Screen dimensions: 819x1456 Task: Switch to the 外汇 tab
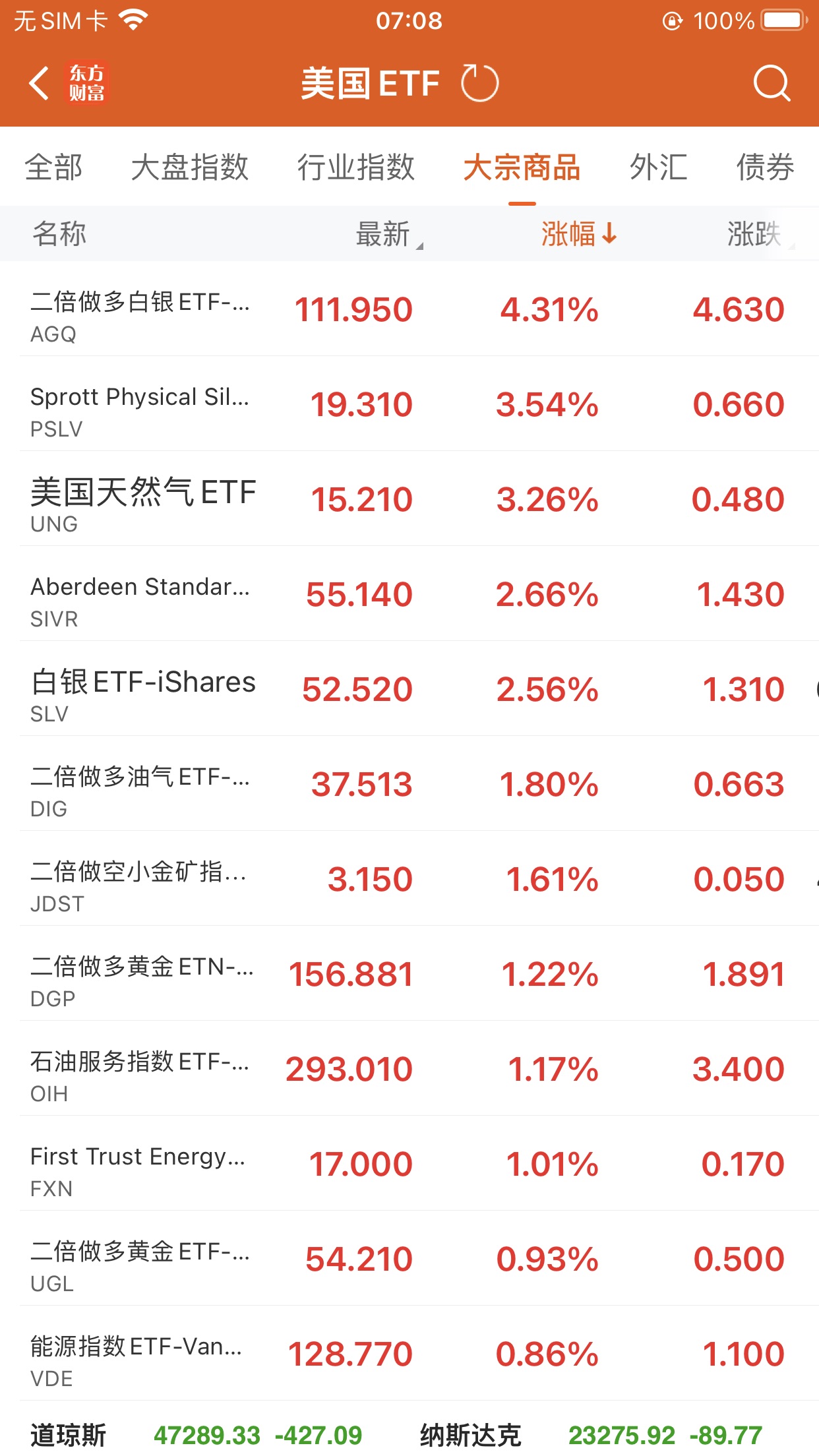tap(658, 167)
